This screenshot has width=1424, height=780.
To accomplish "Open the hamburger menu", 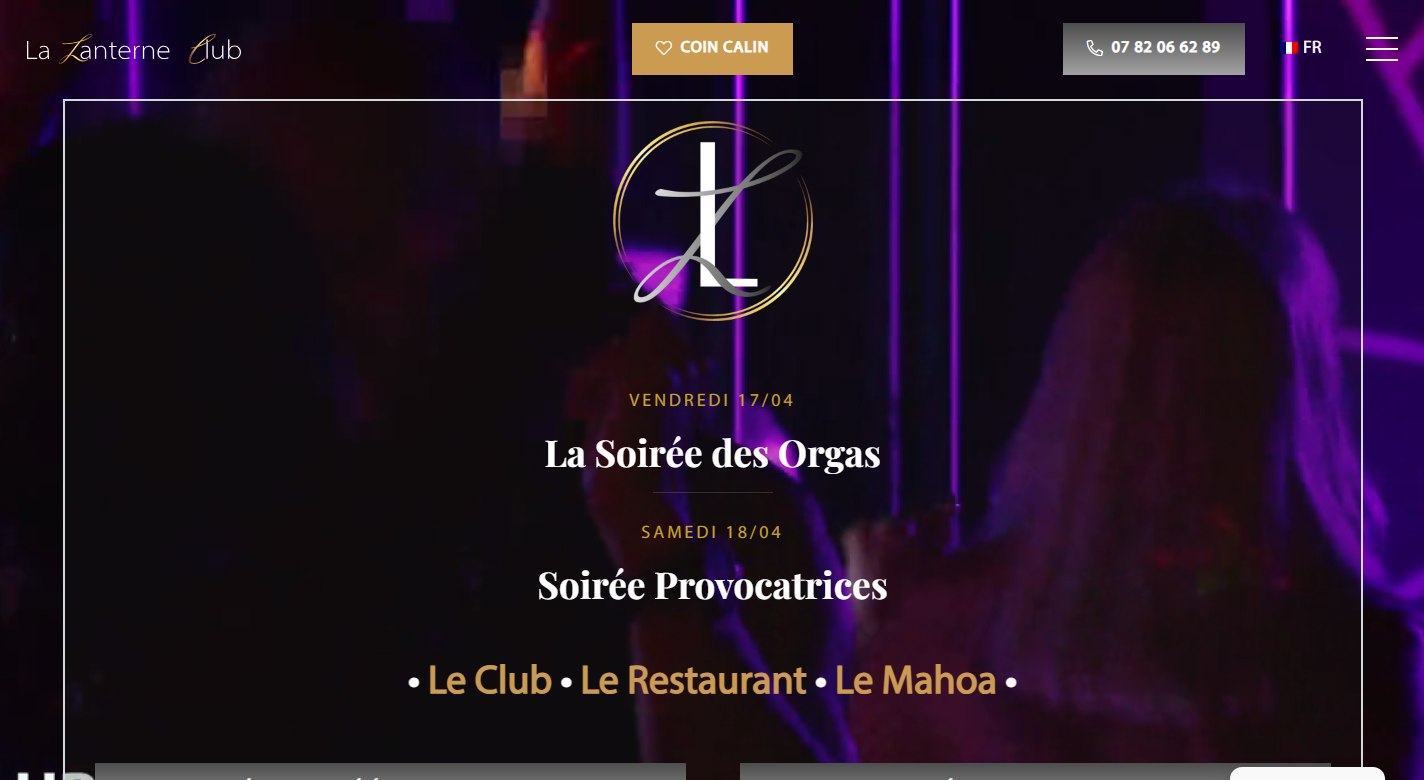I will point(1381,49).
